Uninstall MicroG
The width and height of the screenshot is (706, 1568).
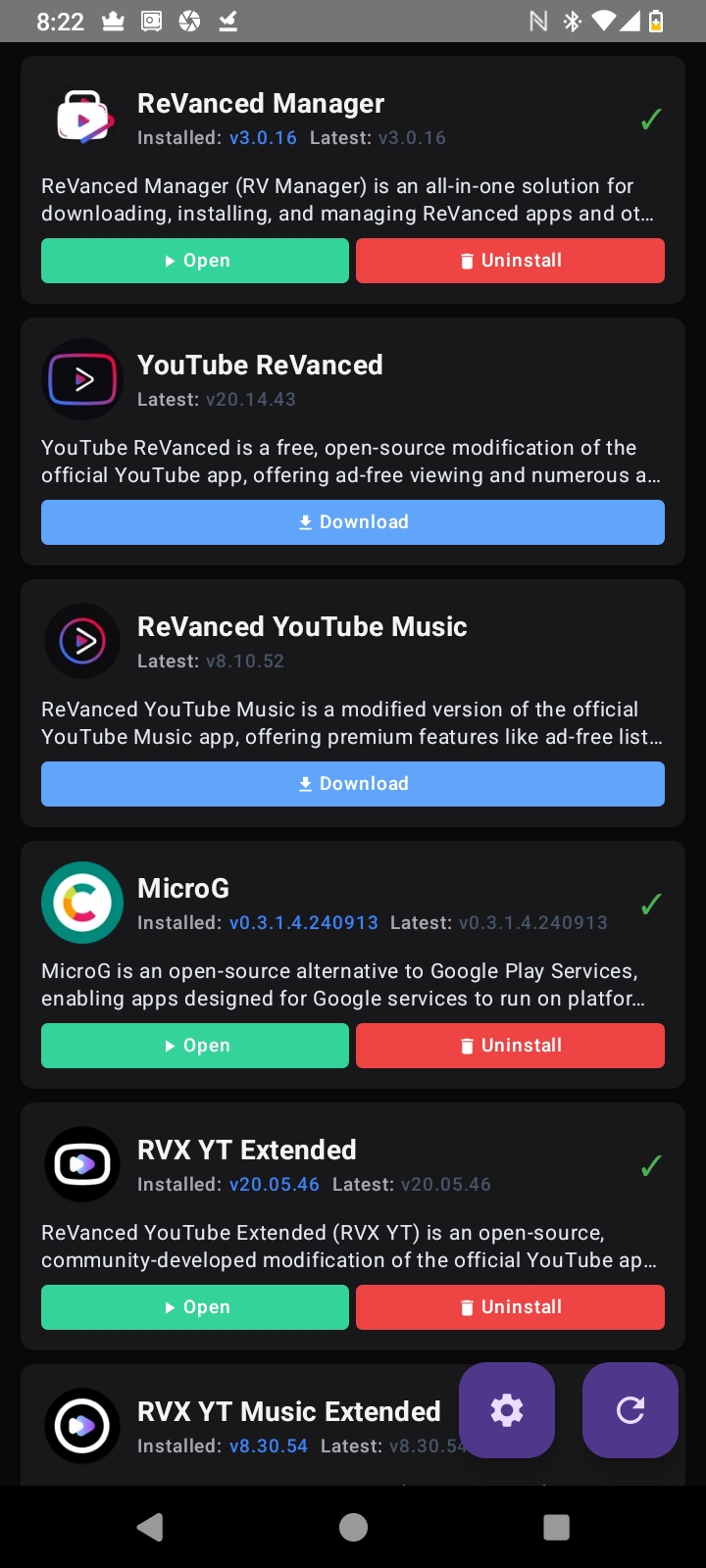(x=510, y=1046)
